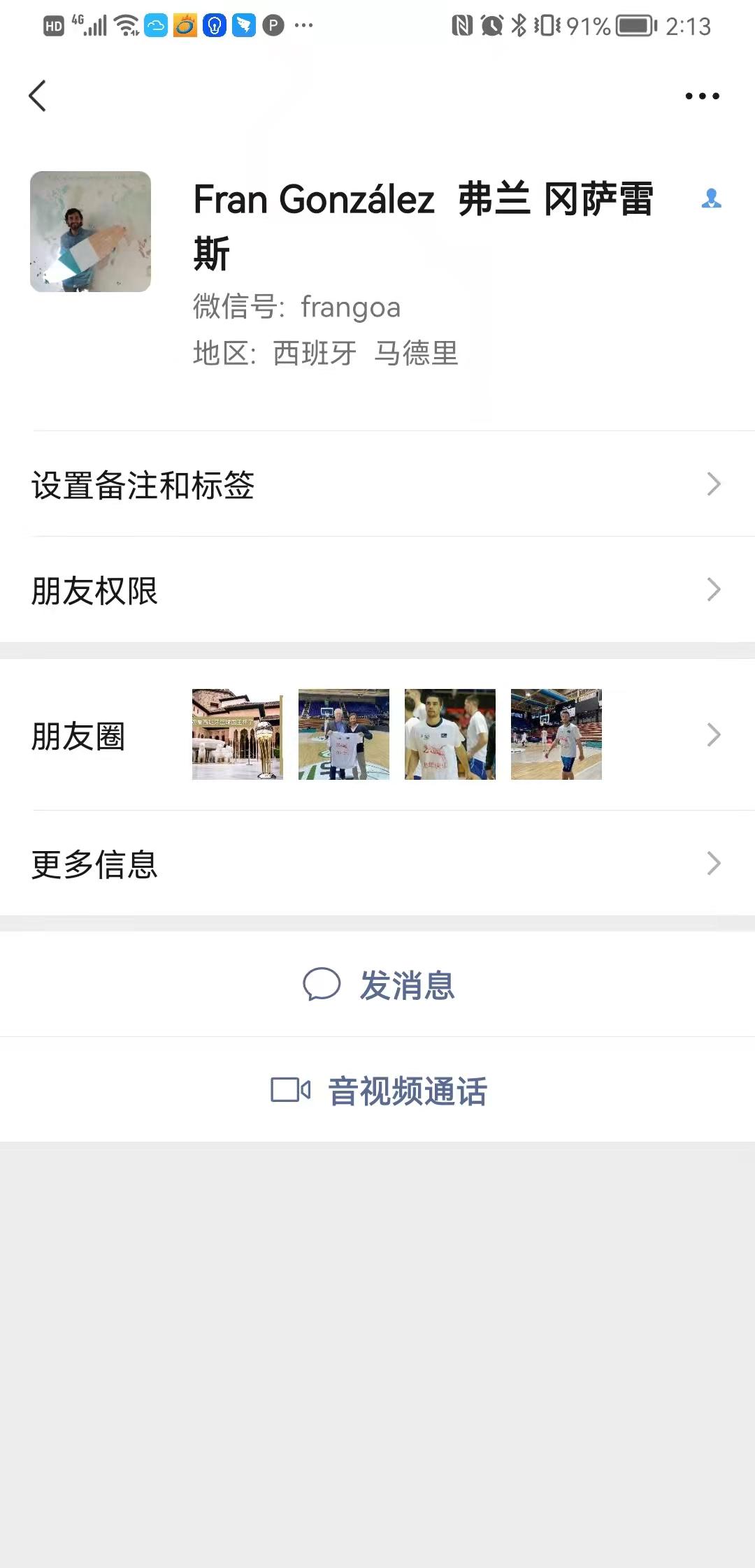Screen dimensions: 755x1568
Task: Tap 发消息 to send a message
Action: click(x=379, y=985)
